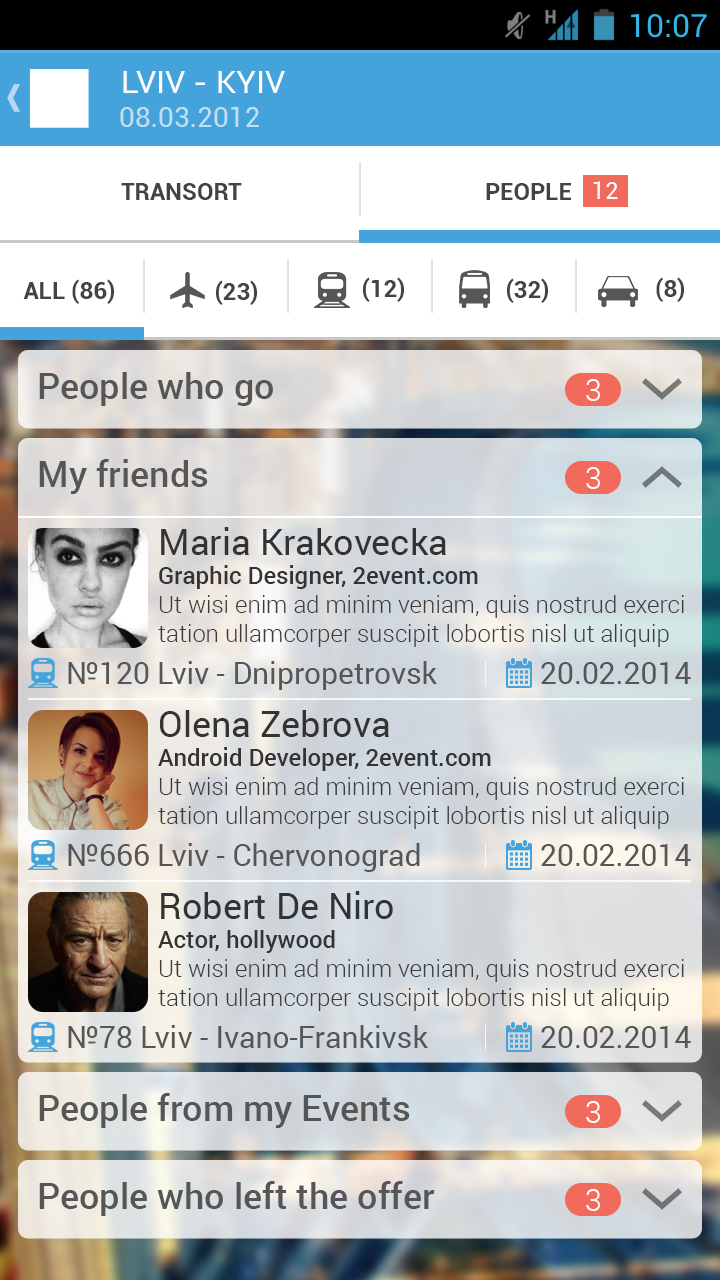
Task: Select the People tab
Action: [540, 192]
